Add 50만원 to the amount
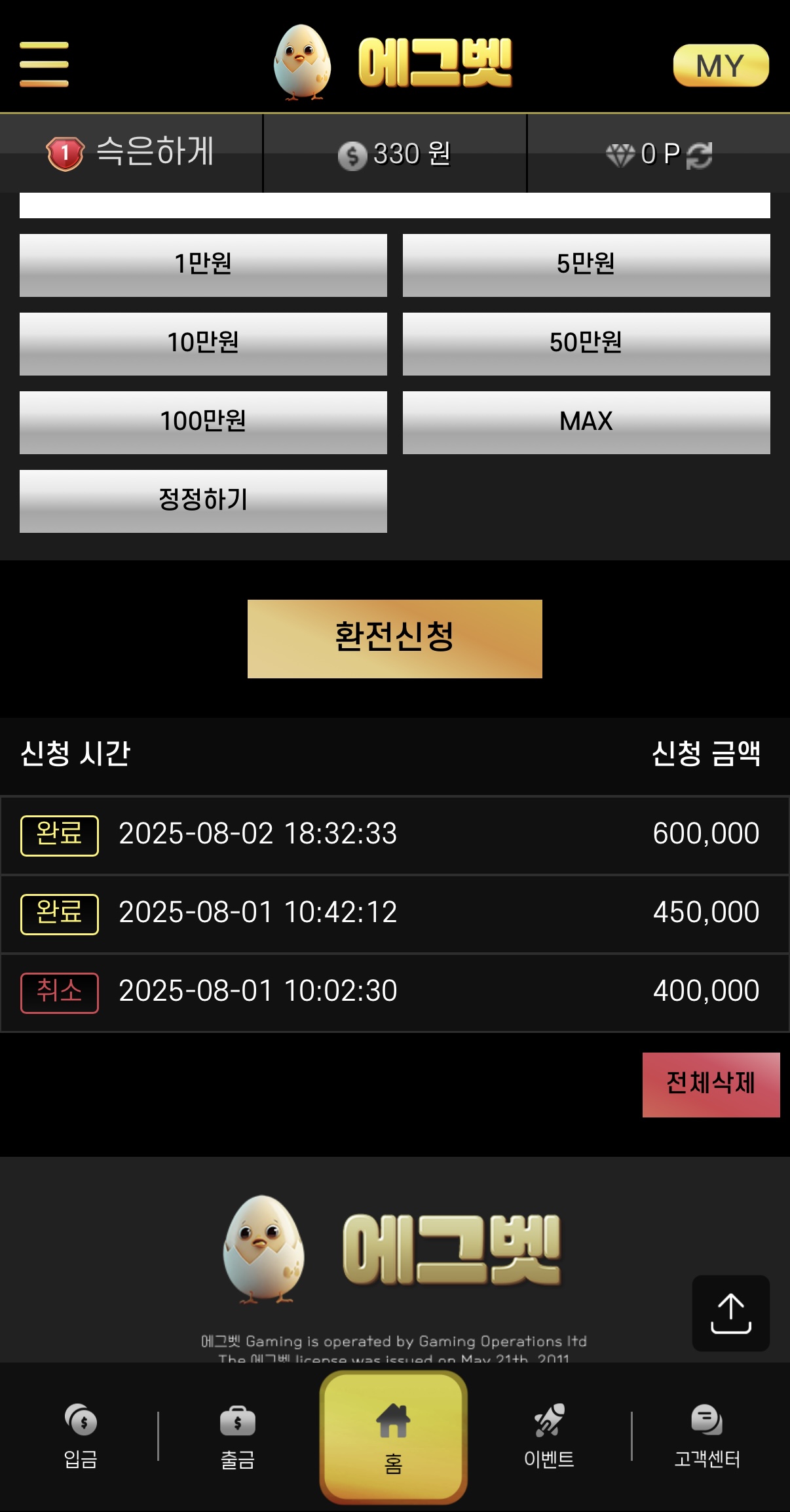790x1512 pixels. coord(586,343)
